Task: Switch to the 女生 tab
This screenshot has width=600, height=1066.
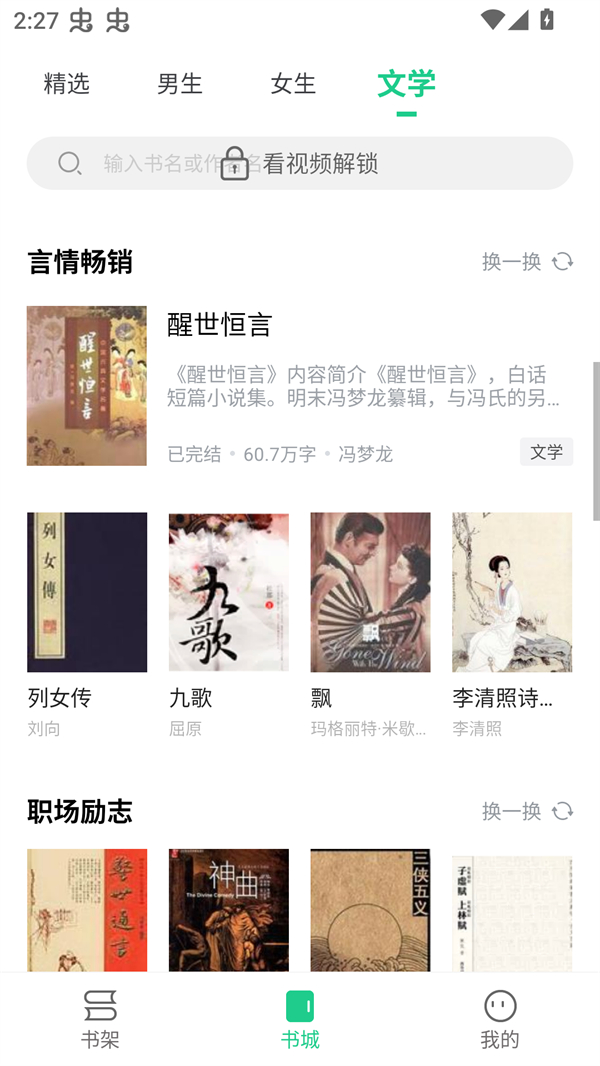Action: tap(293, 84)
